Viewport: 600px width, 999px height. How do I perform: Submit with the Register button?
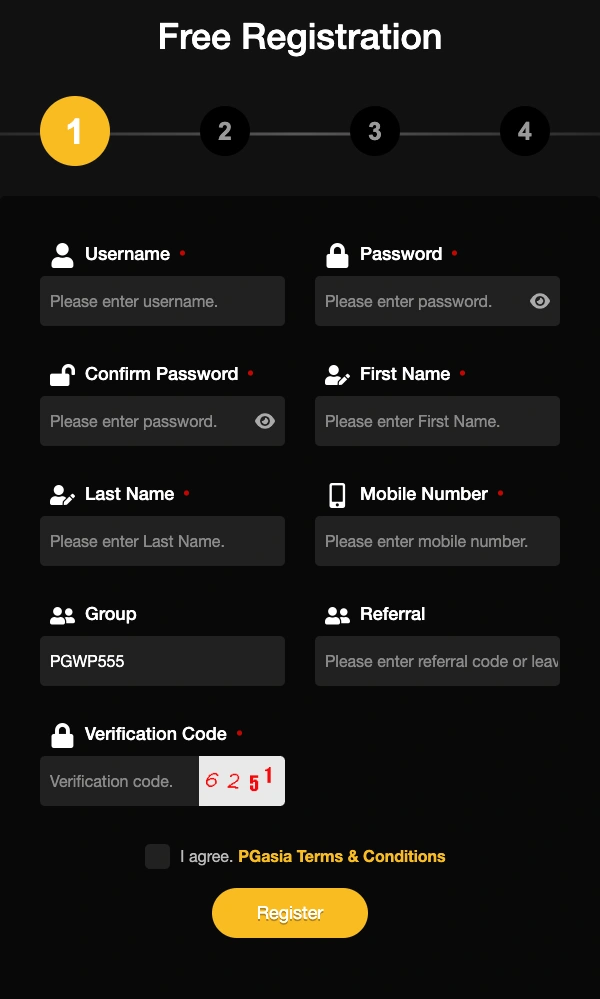point(290,913)
